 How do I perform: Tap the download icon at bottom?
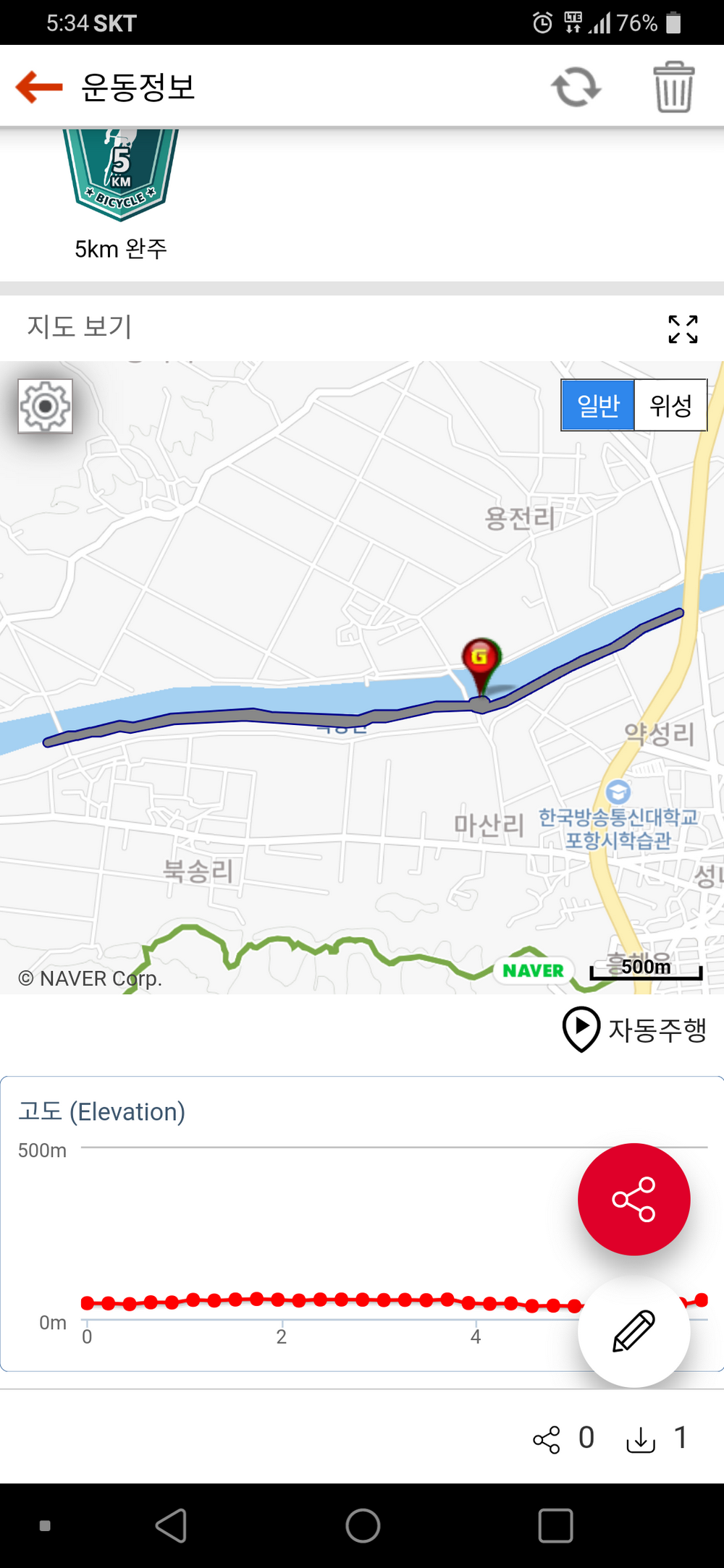pyautogui.click(x=641, y=1439)
